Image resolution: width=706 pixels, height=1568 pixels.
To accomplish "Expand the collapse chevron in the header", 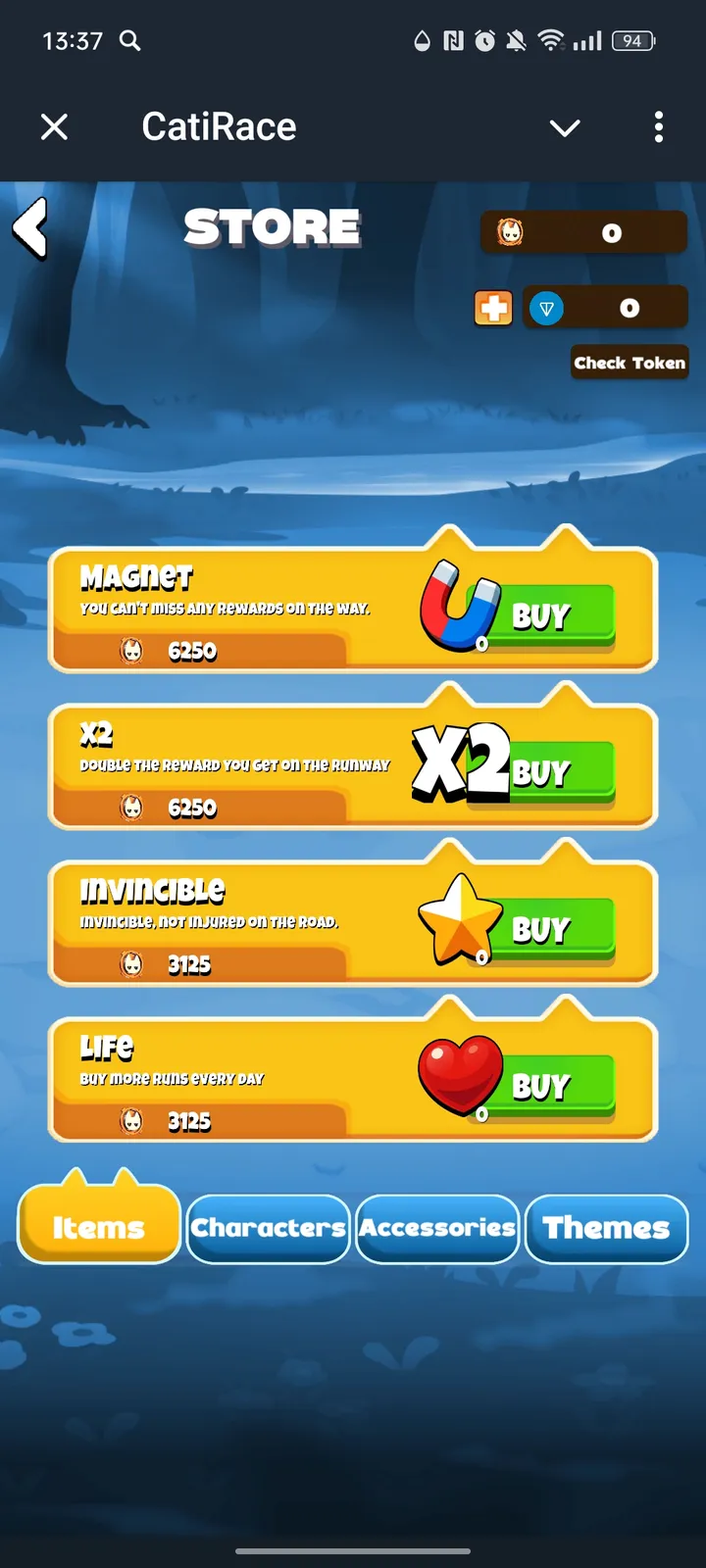I will (x=565, y=127).
